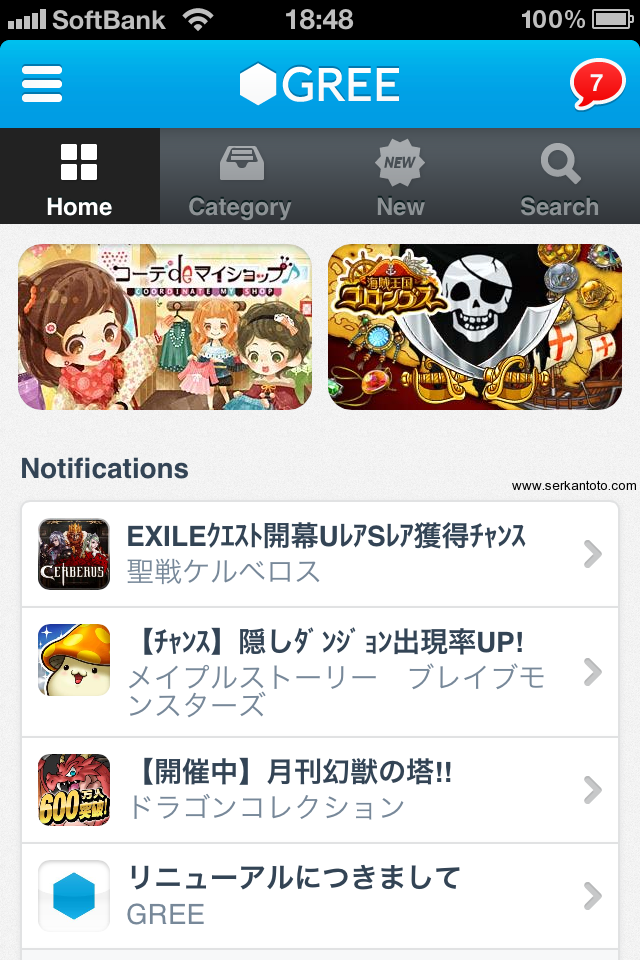Open the ドラゴンコレクション tower event notification
Image resolution: width=640 pixels, height=960 pixels.
[x=320, y=790]
